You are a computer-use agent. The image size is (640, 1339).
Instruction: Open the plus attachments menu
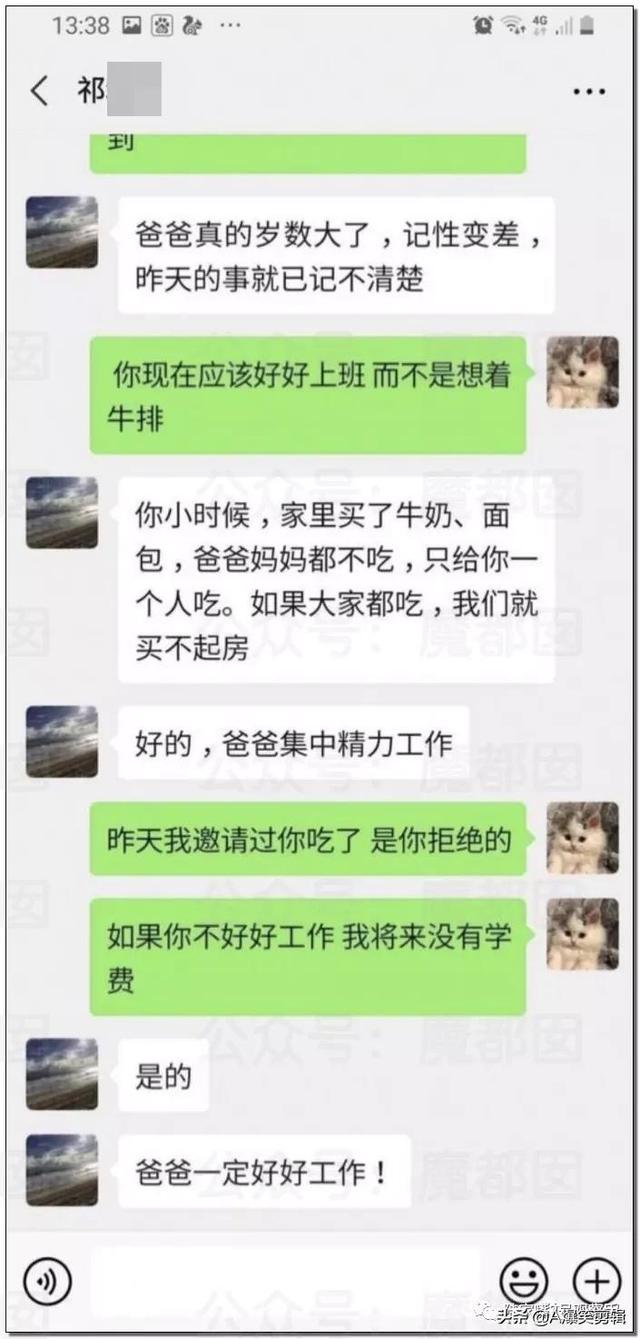596,1282
